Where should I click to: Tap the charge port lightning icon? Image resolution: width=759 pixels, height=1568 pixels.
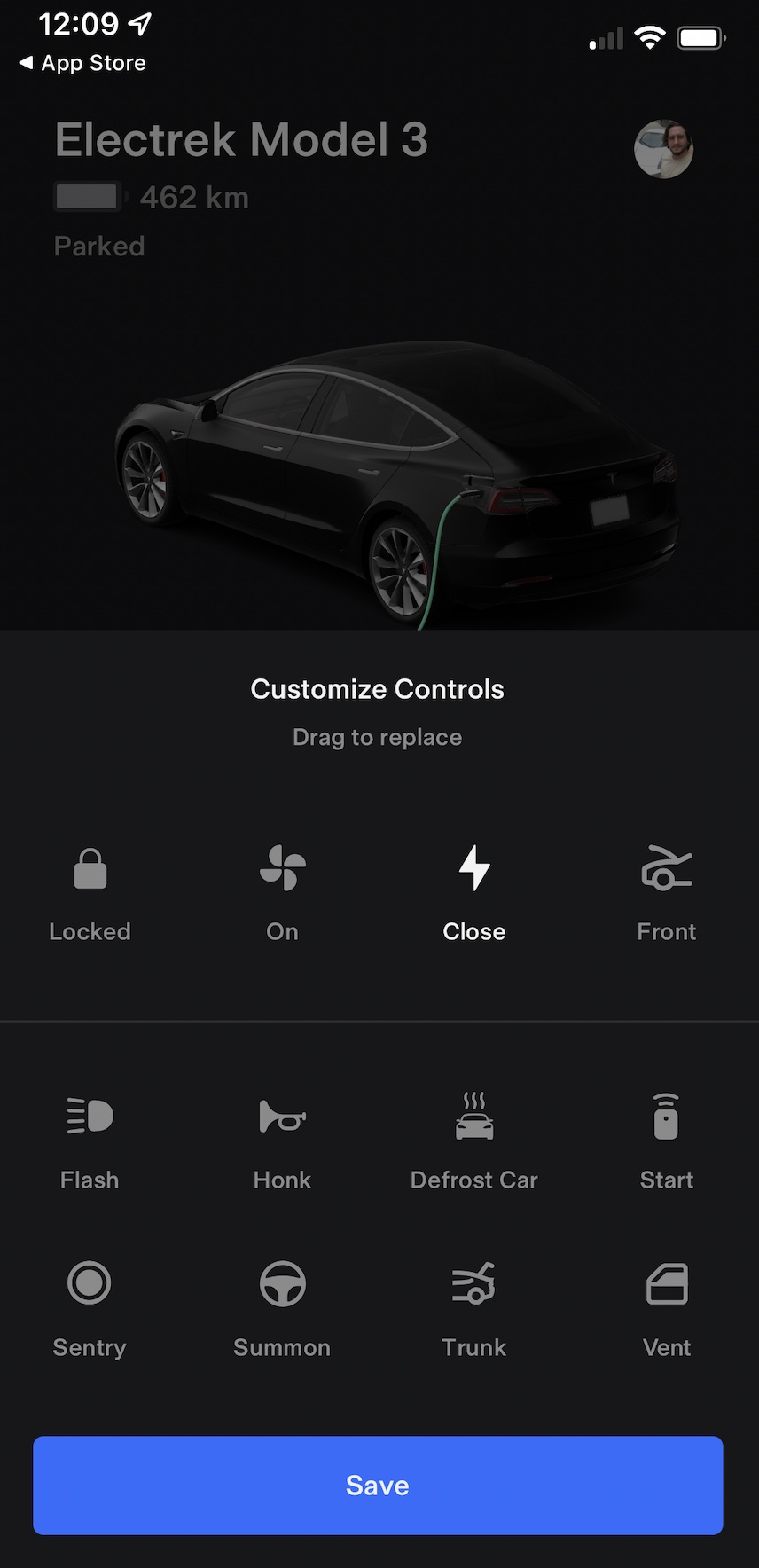pyautogui.click(x=473, y=869)
